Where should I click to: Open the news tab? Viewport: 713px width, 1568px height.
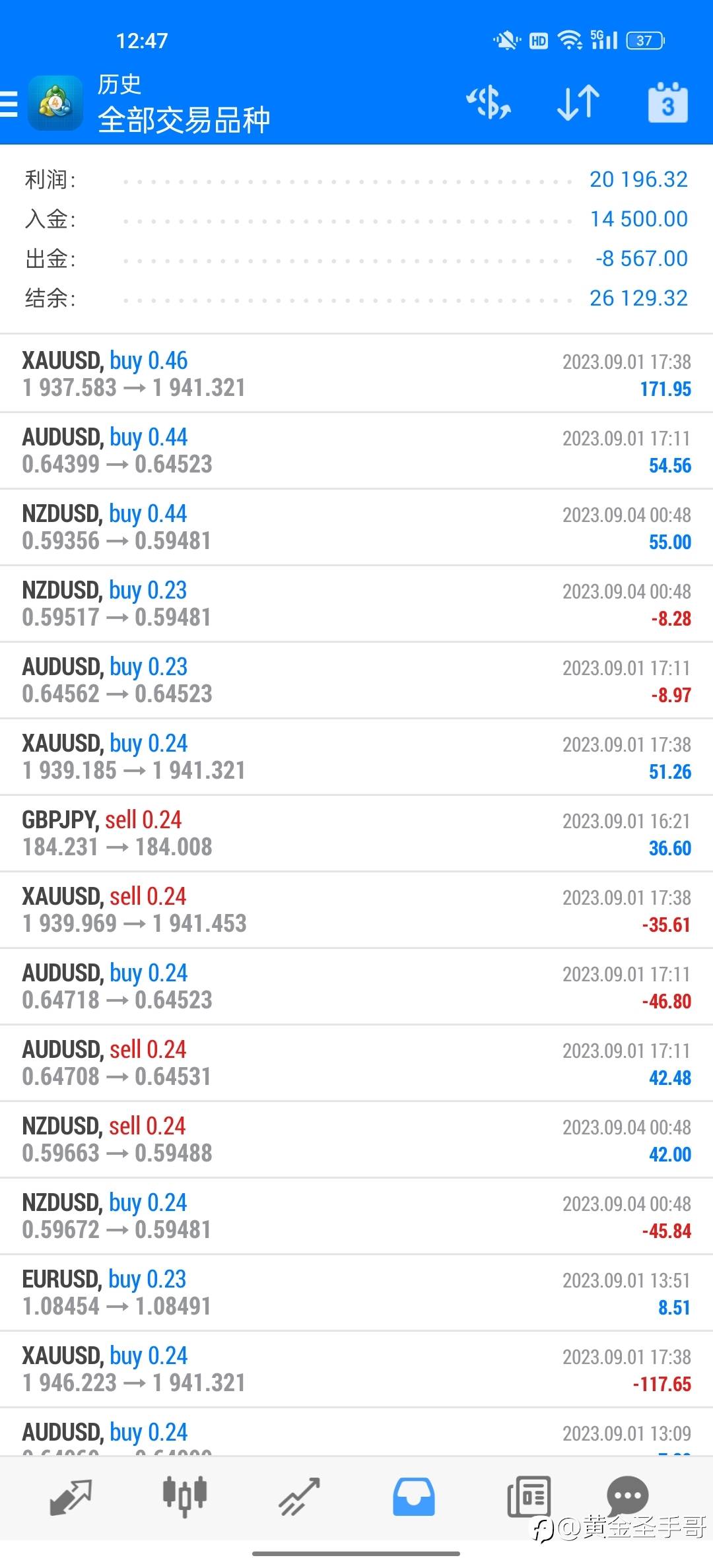pyautogui.click(x=528, y=1497)
